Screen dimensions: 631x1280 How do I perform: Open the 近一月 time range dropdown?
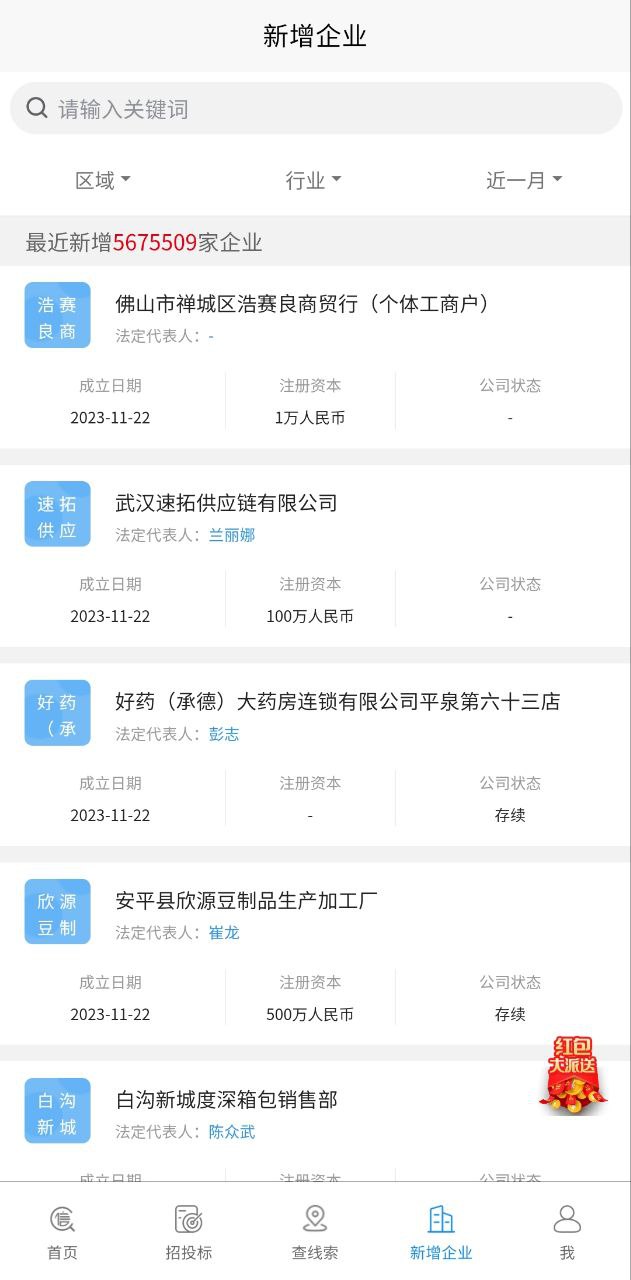[x=524, y=180]
